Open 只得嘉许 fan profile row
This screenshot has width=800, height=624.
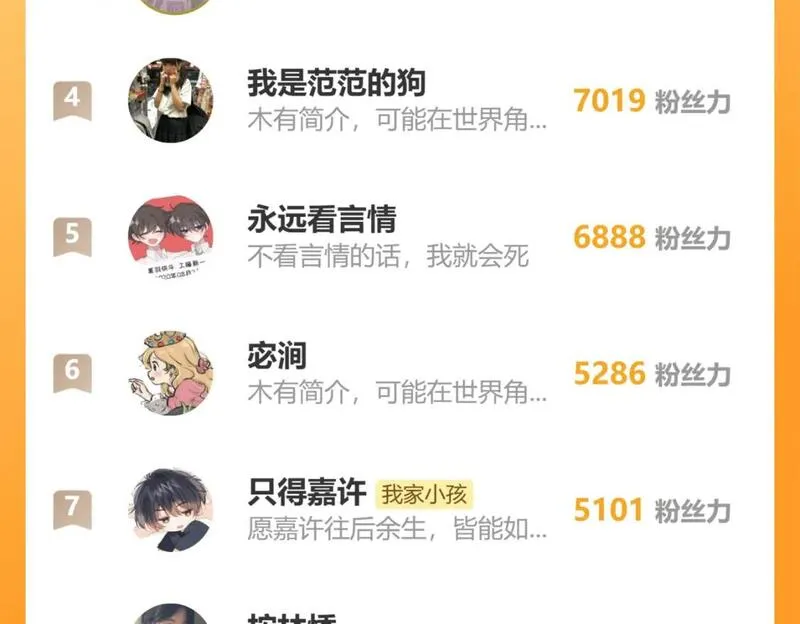point(399,509)
